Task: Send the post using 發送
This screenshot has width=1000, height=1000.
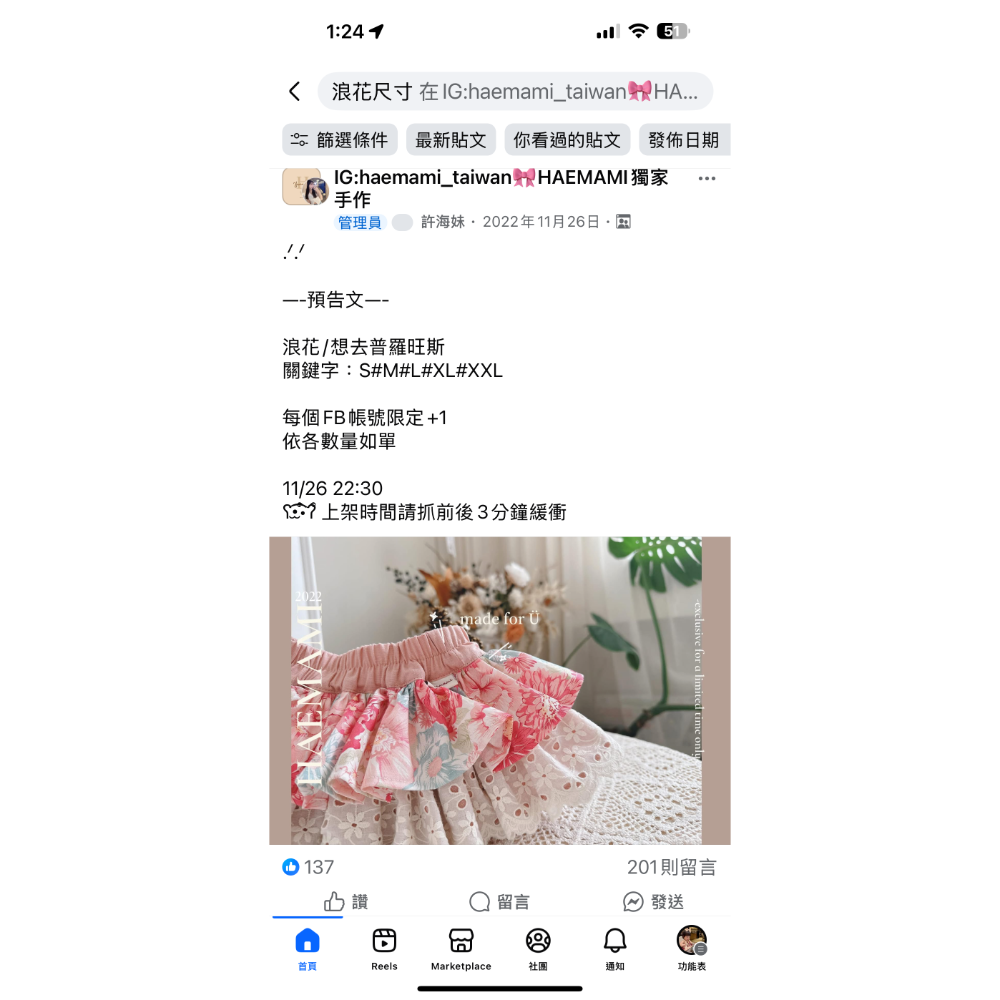Action: (x=653, y=902)
